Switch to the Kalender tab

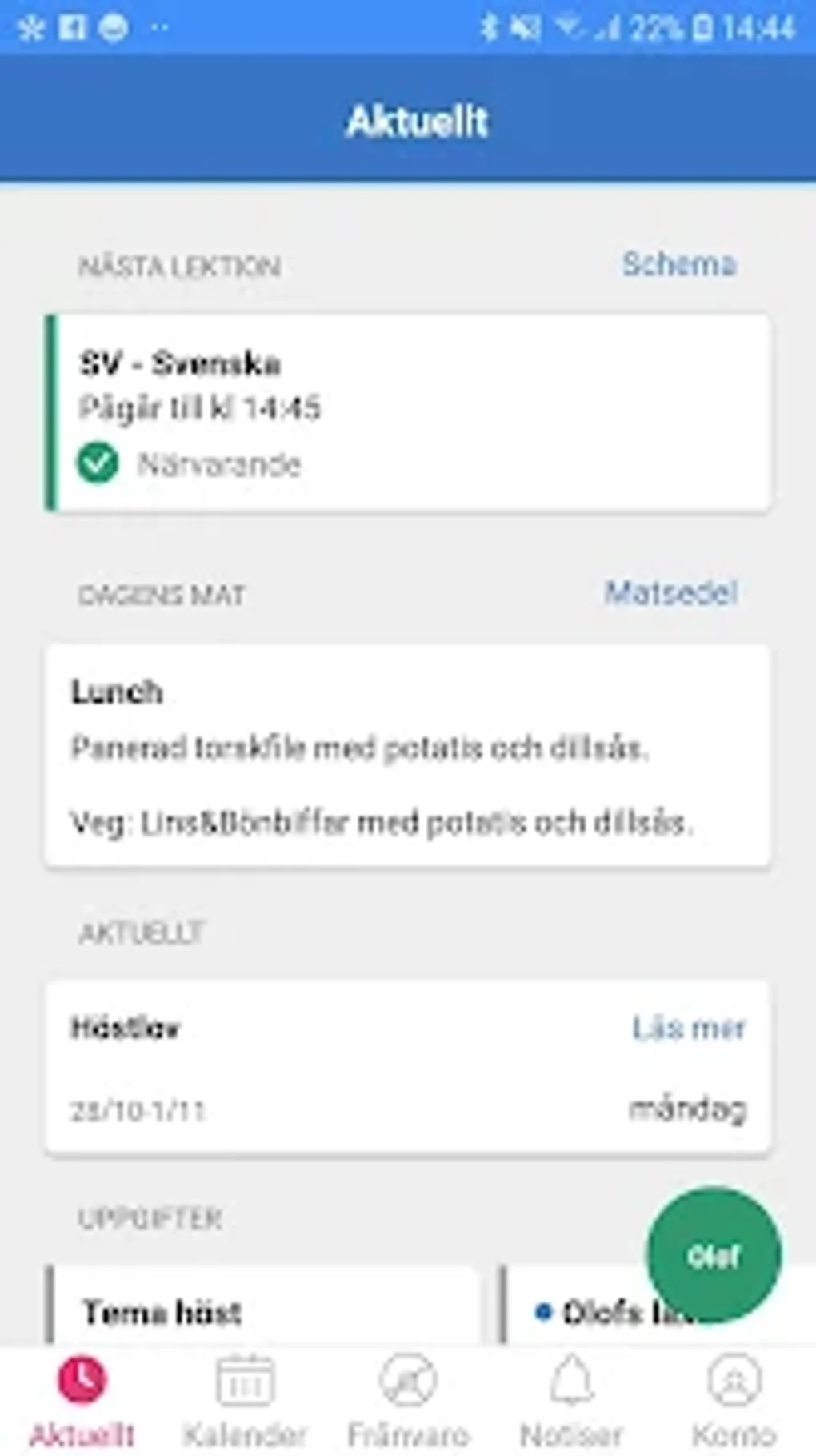point(245,1401)
